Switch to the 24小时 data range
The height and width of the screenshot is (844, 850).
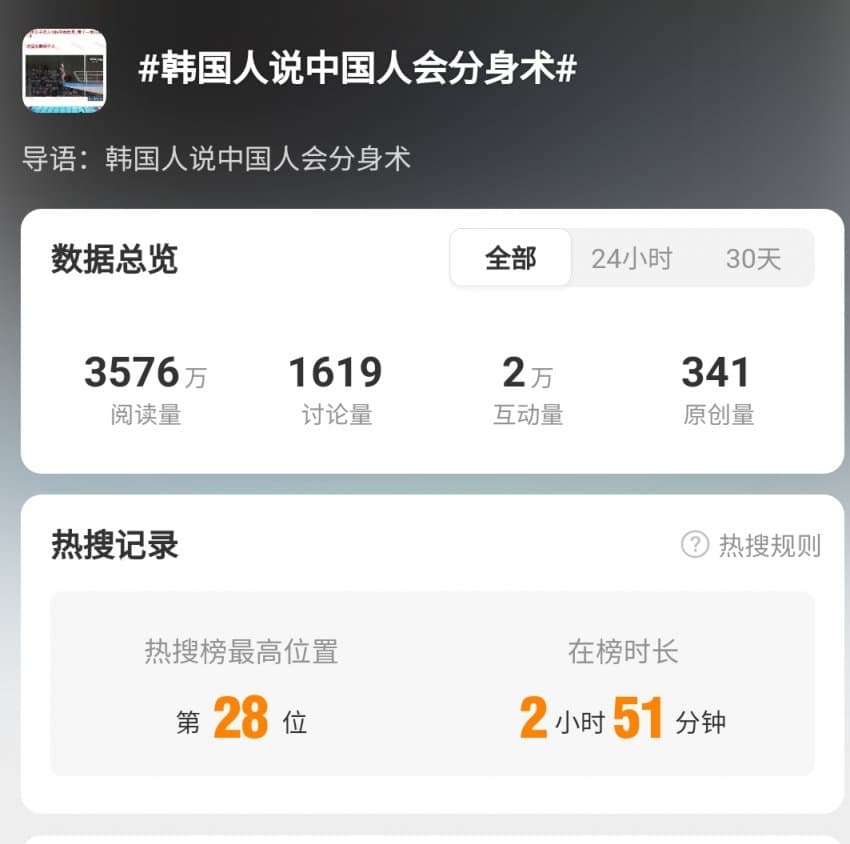pos(631,259)
